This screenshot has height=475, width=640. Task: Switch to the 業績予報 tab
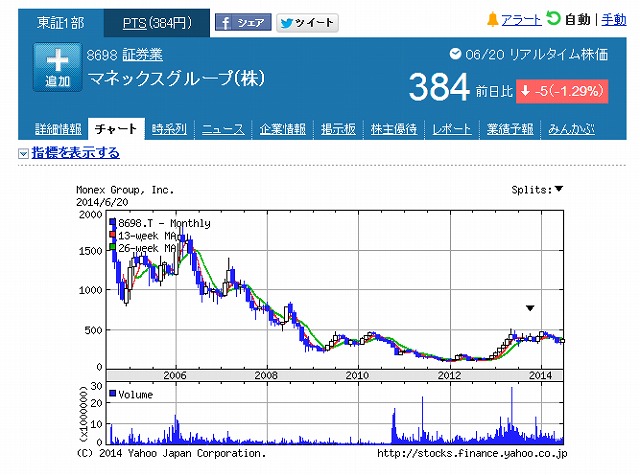click(x=510, y=129)
